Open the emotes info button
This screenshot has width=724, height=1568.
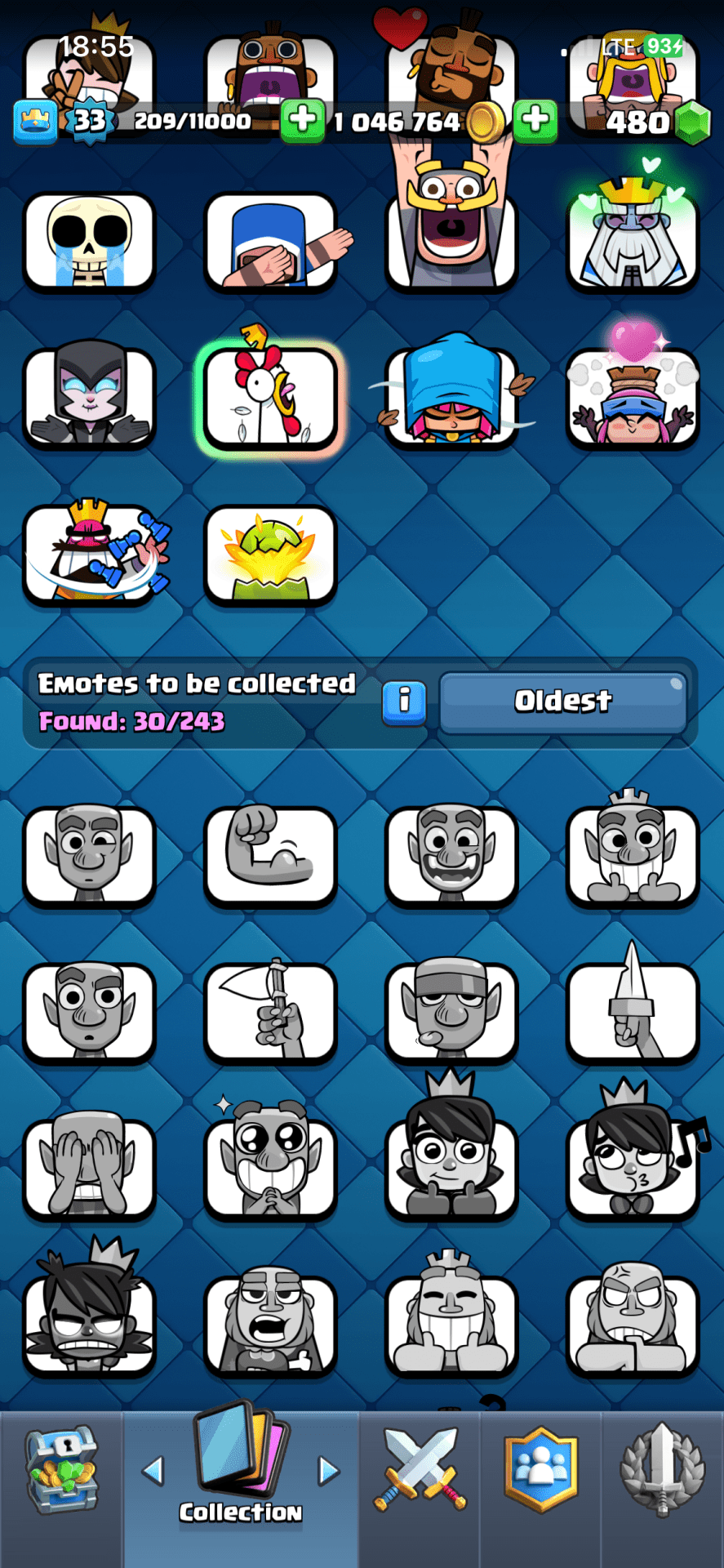coord(404,702)
